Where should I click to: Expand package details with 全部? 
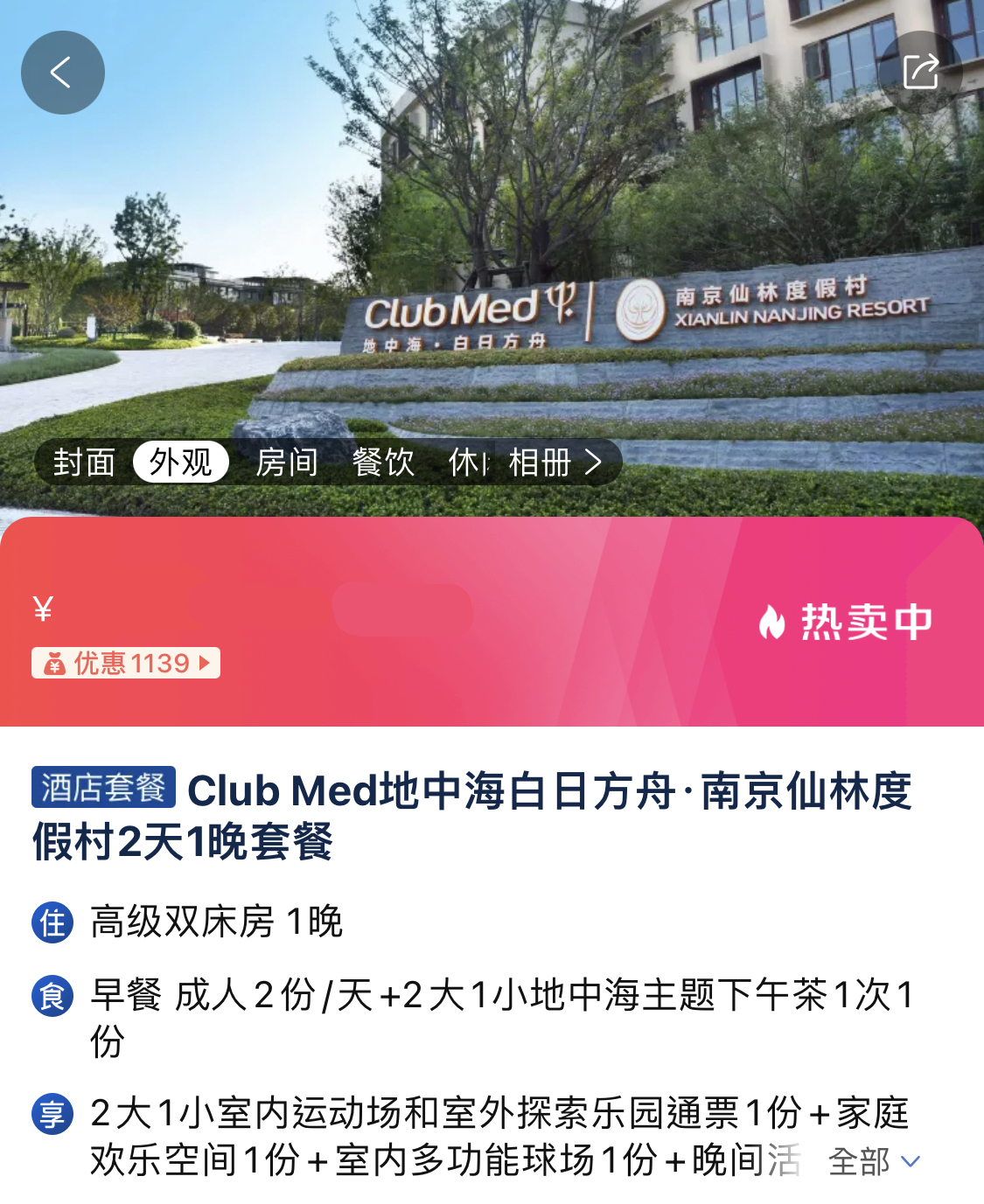(x=873, y=1161)
